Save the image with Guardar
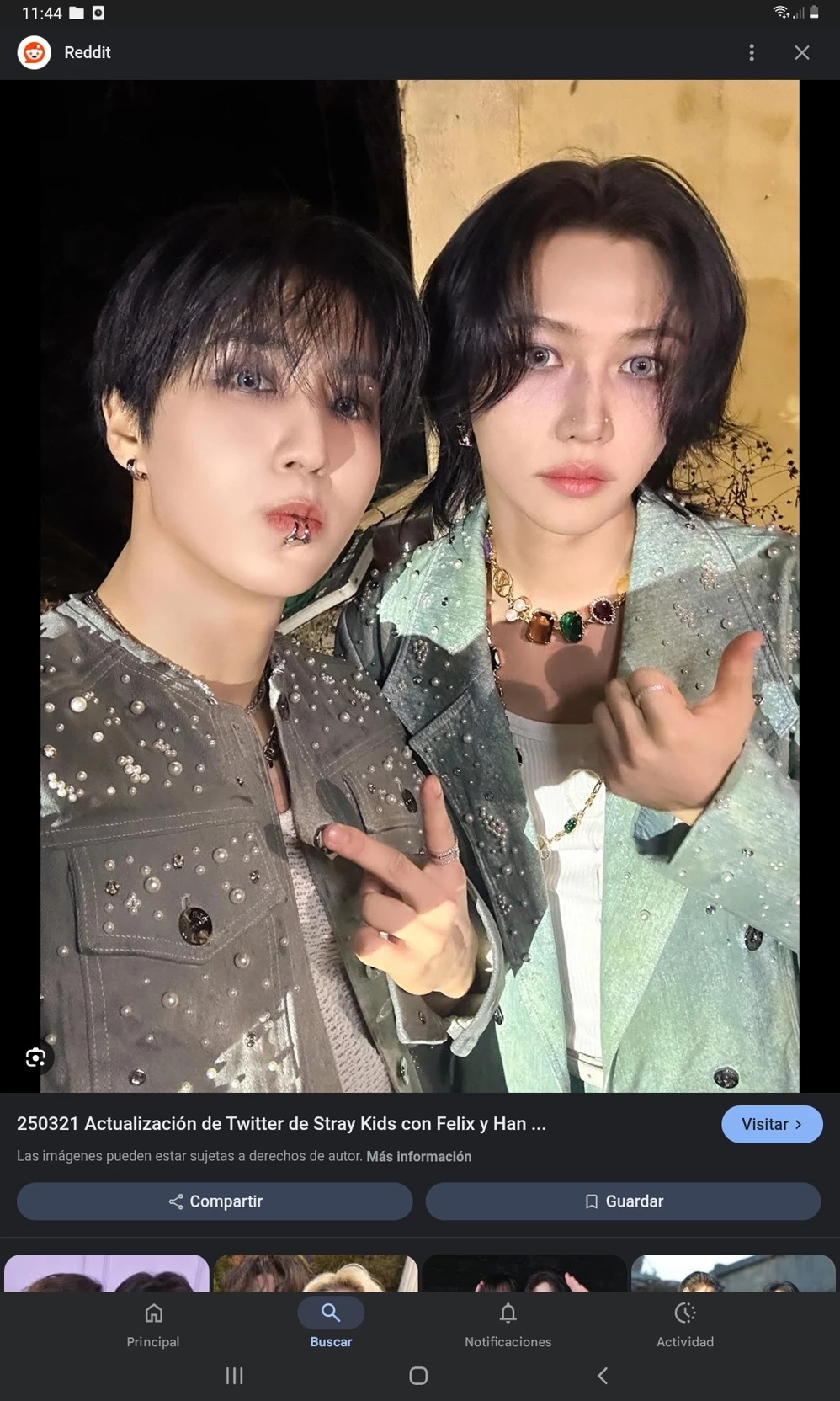The image size is (840, 1401). [623, 1201]
